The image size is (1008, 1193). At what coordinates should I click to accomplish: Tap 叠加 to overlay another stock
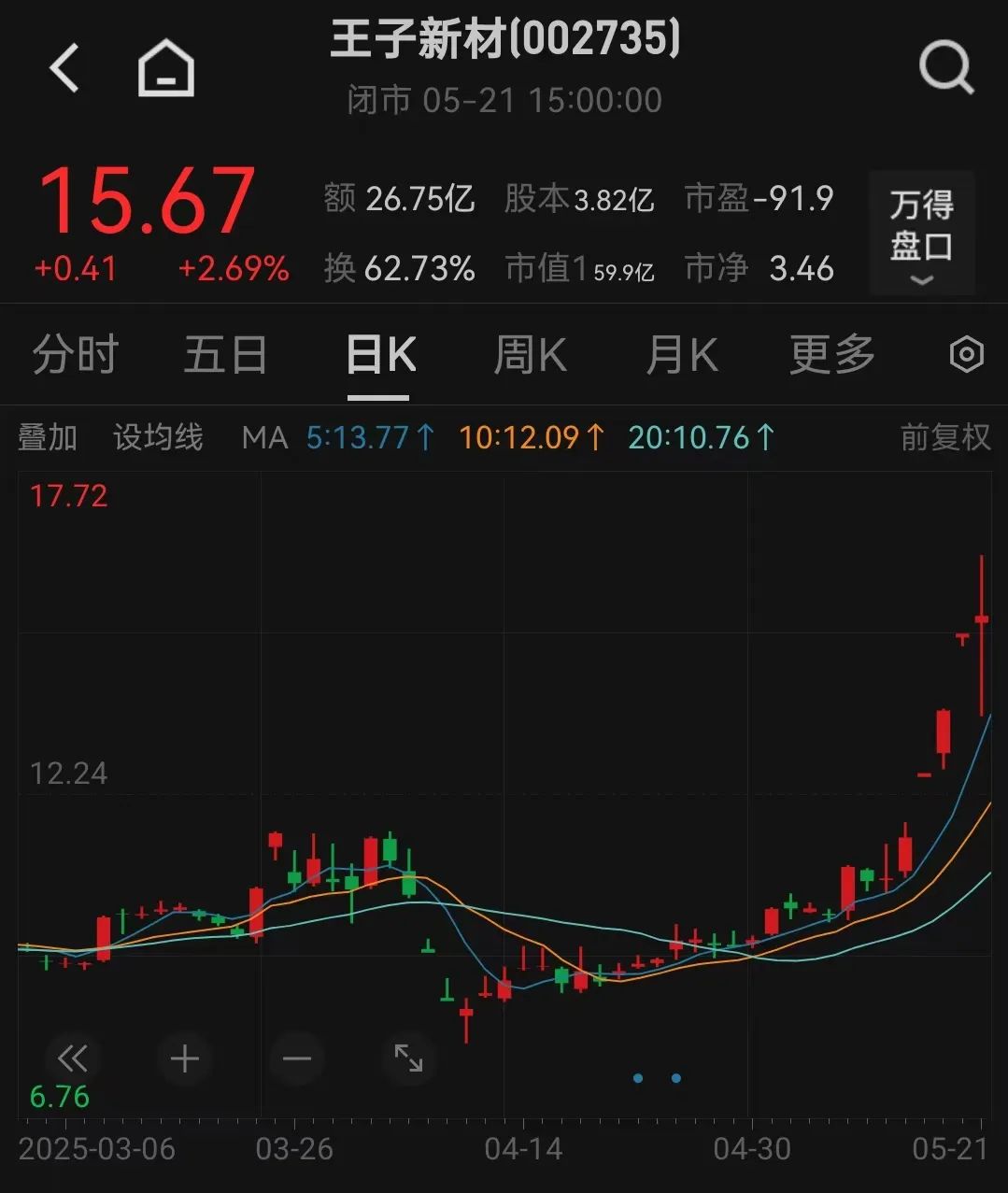tap(48, 437)
